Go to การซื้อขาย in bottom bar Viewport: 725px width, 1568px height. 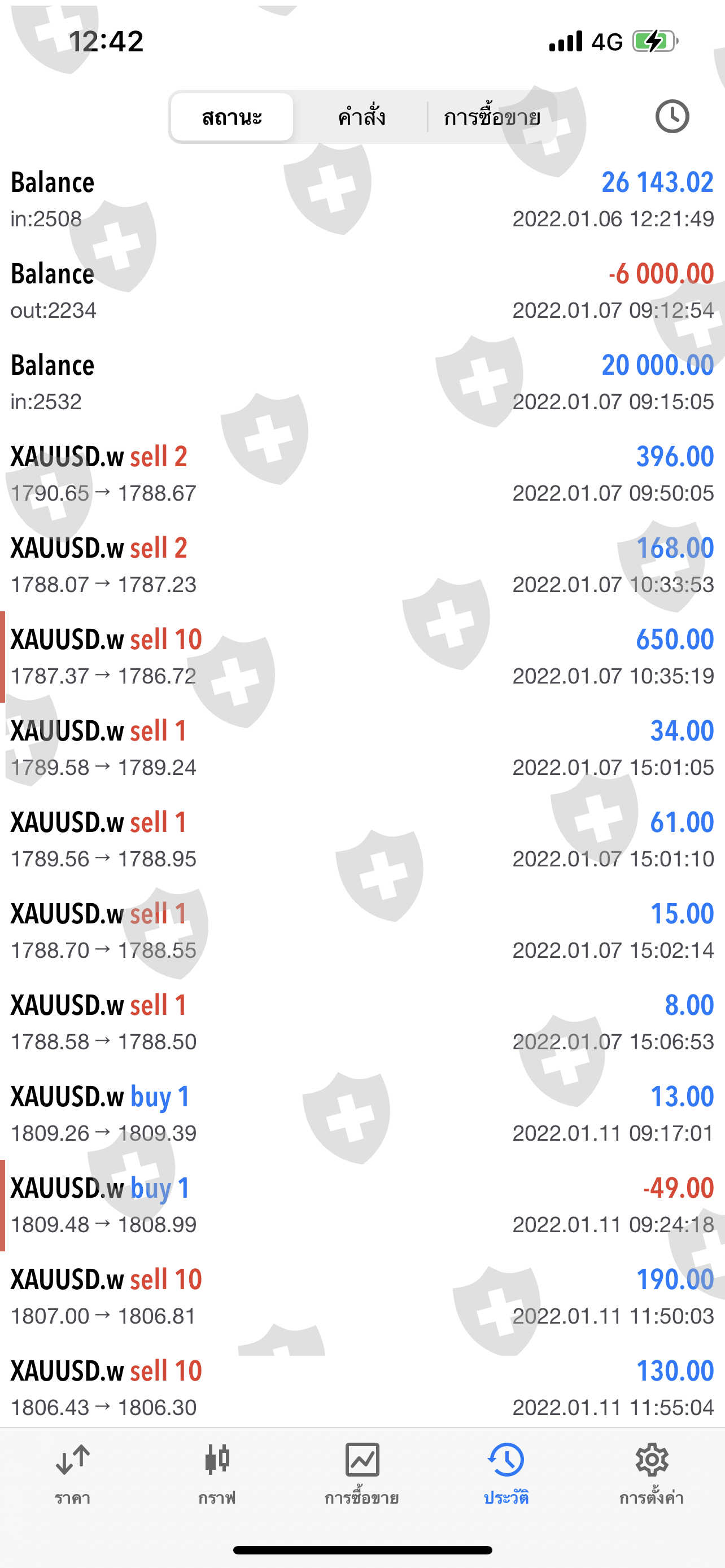tap(361, 1473)
